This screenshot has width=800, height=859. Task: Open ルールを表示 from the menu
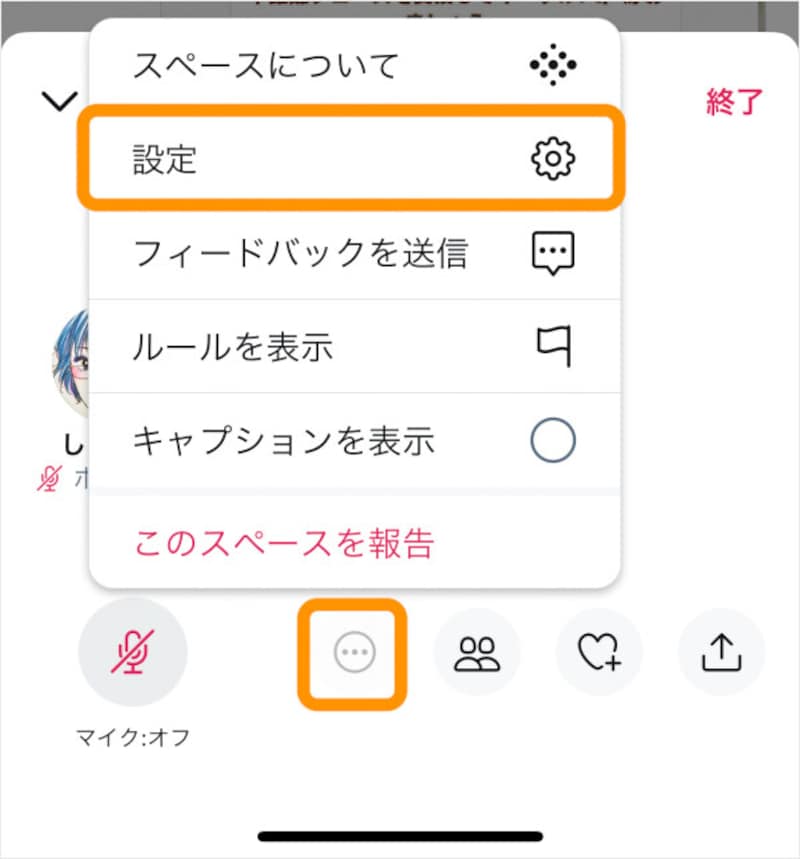point(234,346)
